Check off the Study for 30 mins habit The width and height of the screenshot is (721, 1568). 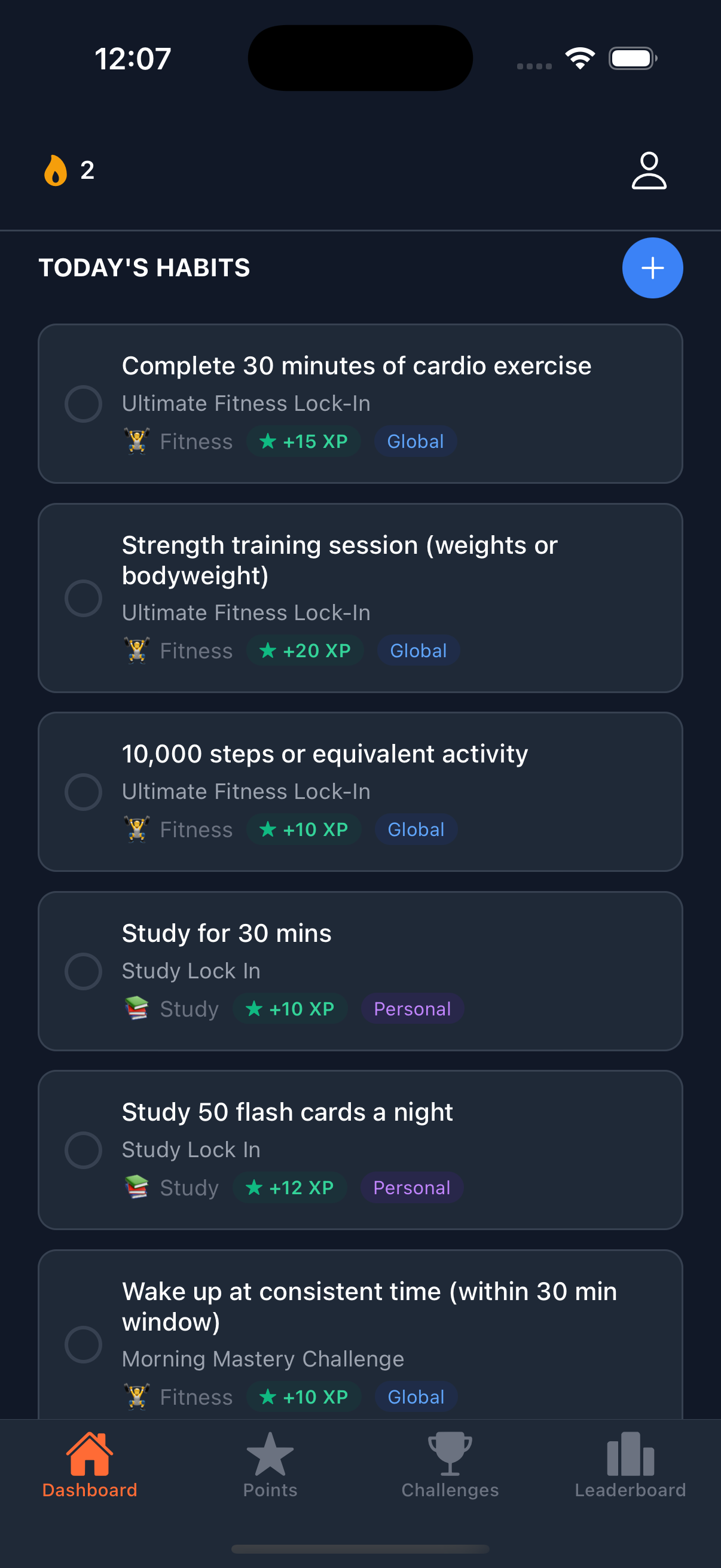click(83, 971)
